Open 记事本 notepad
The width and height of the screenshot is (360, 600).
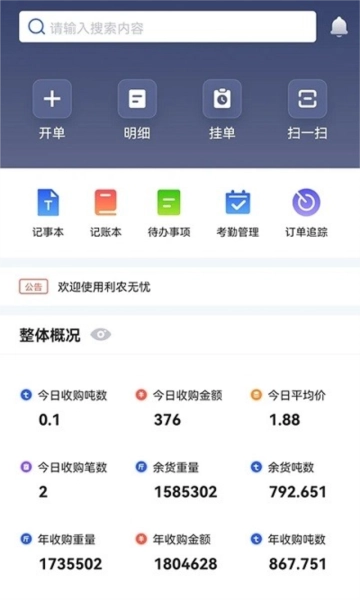(48, 213)
